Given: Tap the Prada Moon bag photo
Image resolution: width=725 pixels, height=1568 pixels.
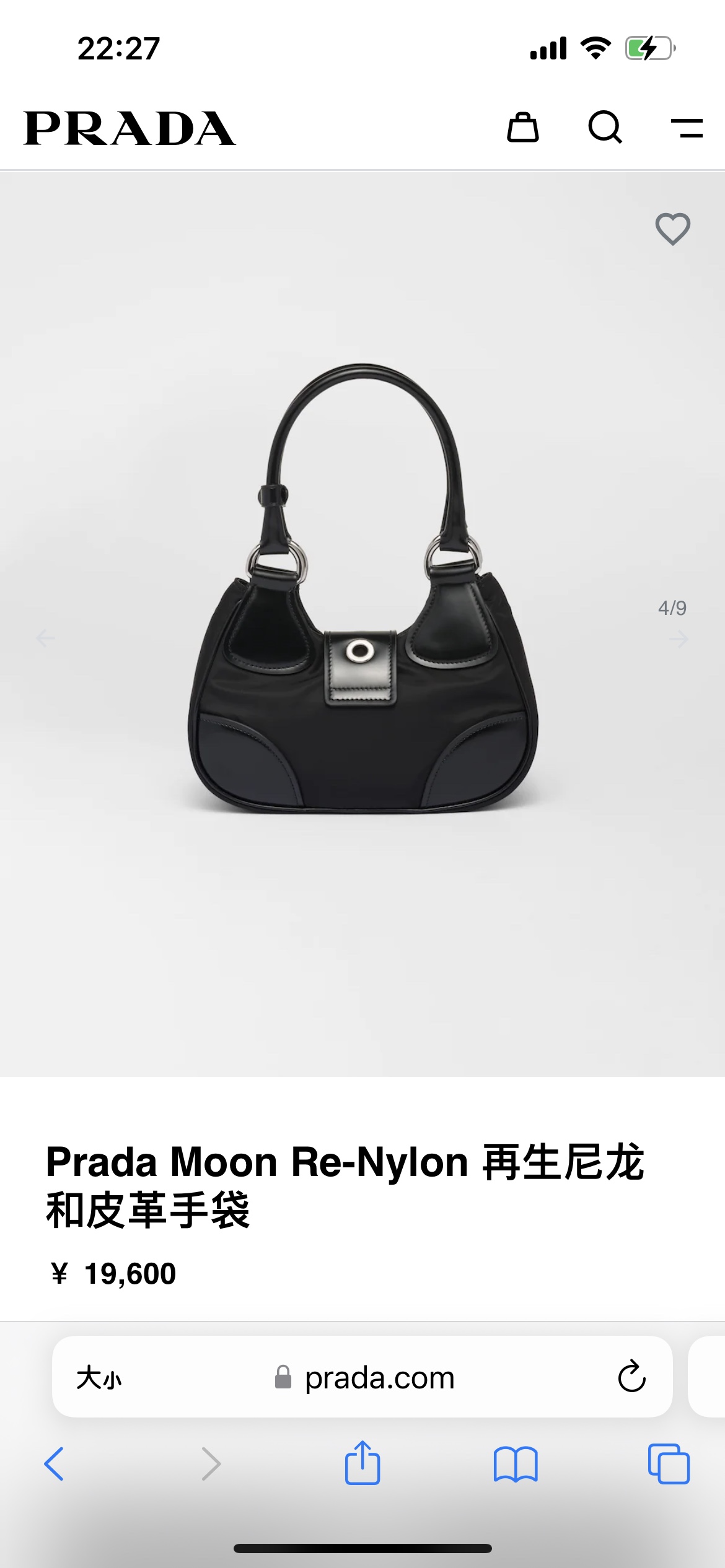Looking at the screenshot, I should (362, 588).
